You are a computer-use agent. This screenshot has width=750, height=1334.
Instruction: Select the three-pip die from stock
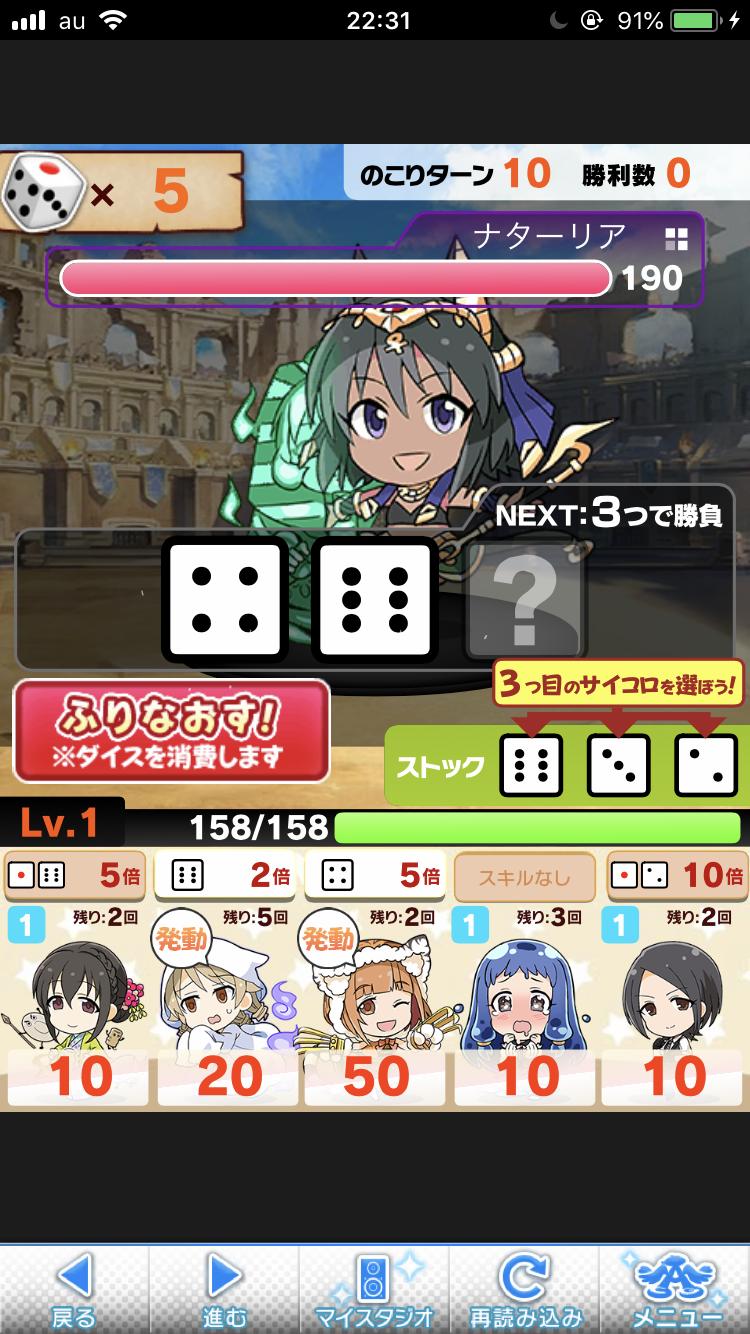click(618, 766)
